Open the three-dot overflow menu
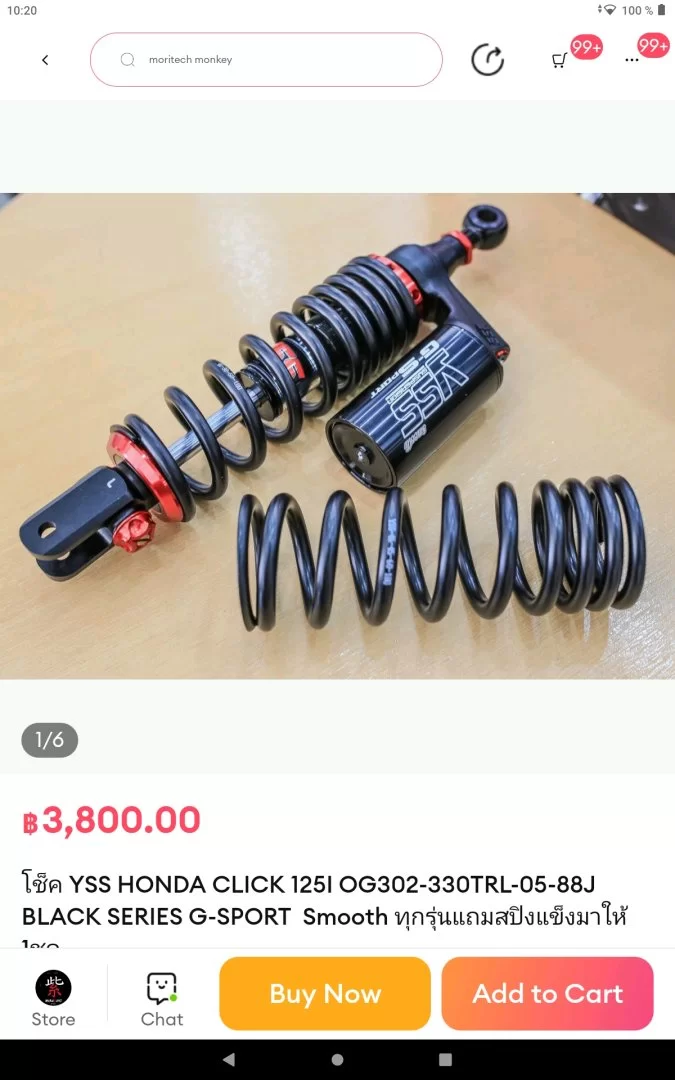675x1080 pixels. [x=631, y=60]
